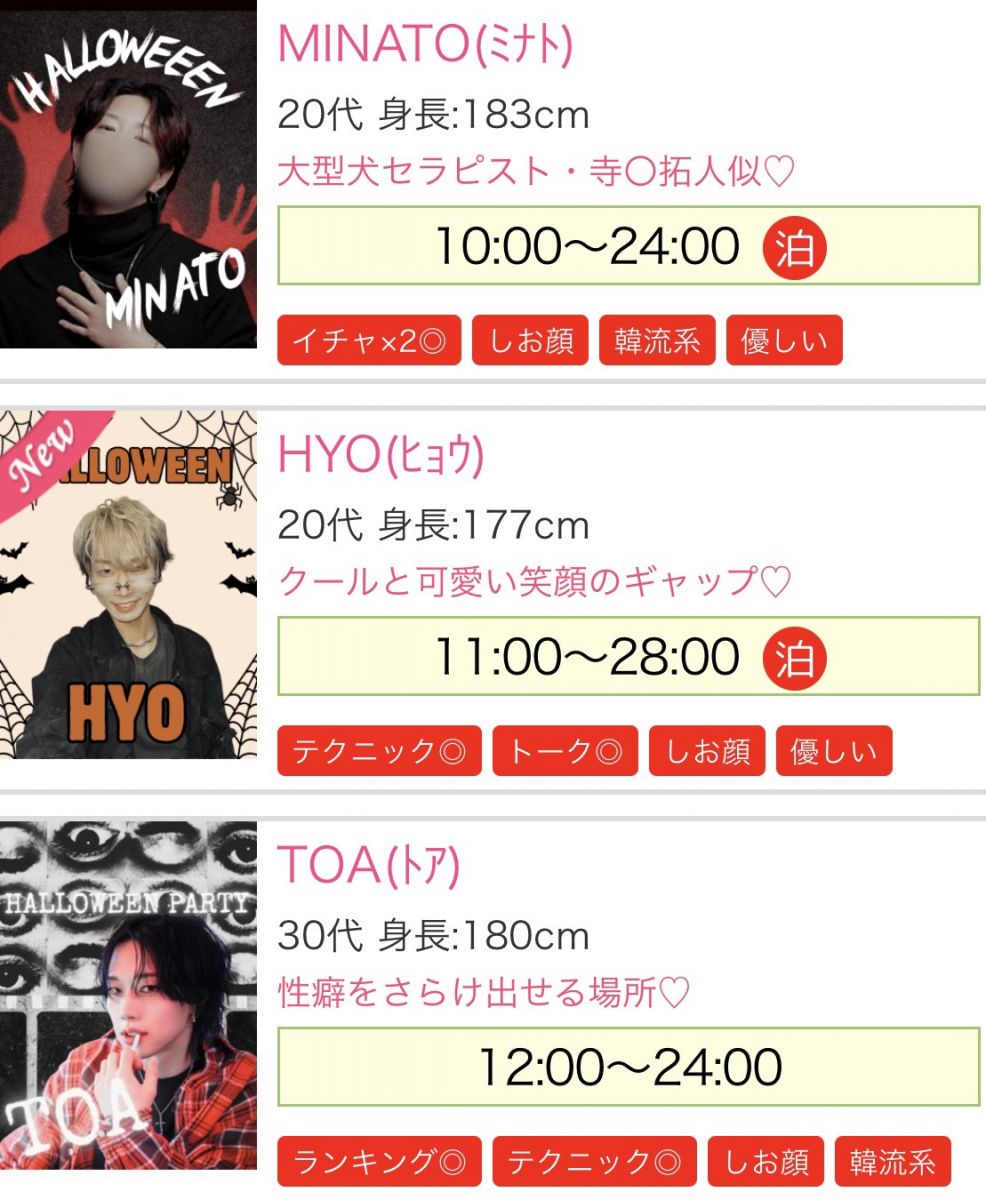Open the HYO(ヒョウ) name link

coord(381,455)
